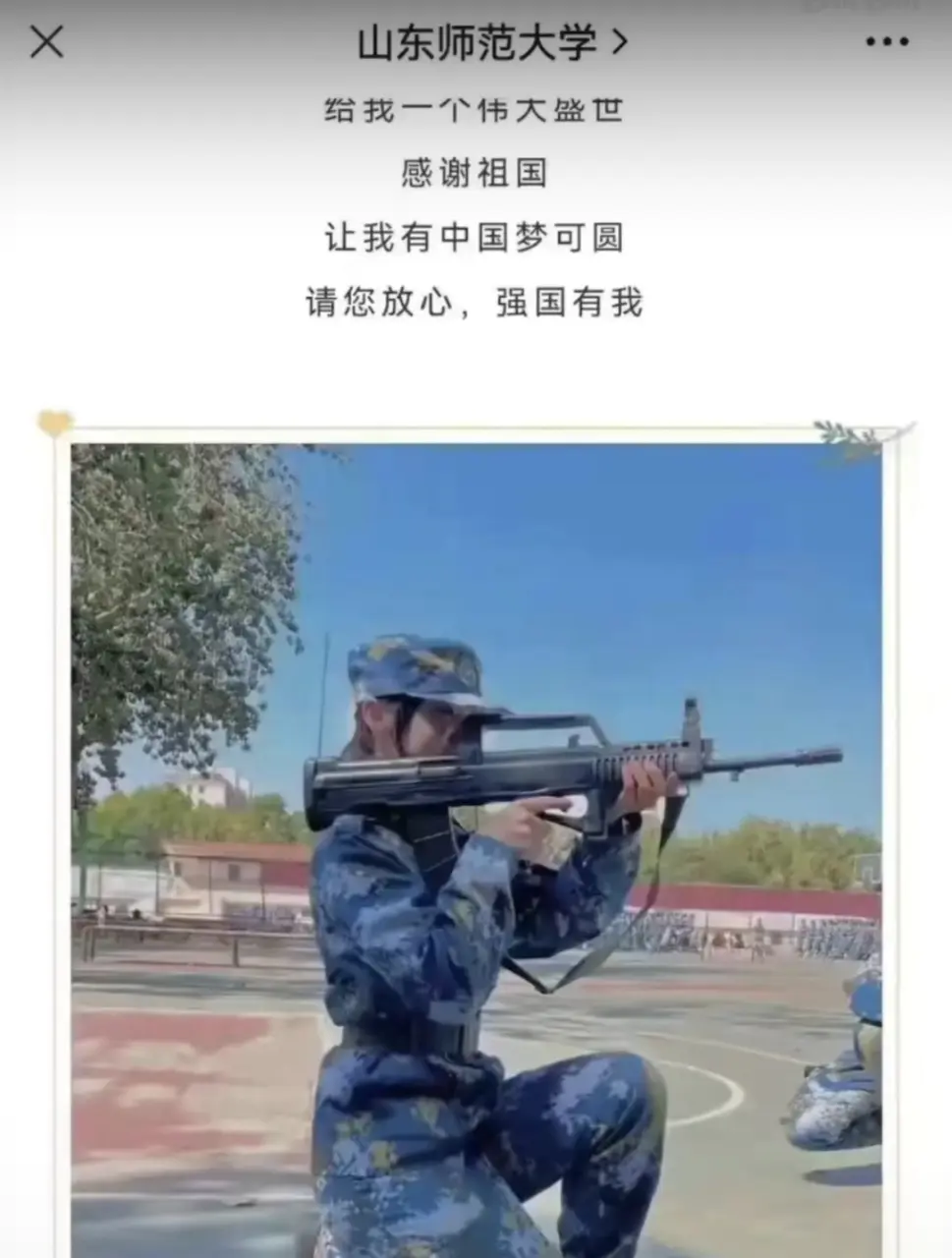952x1258 pixels.
Task: Close the article page
Action: pyautogui.click(x=46, y=42)
